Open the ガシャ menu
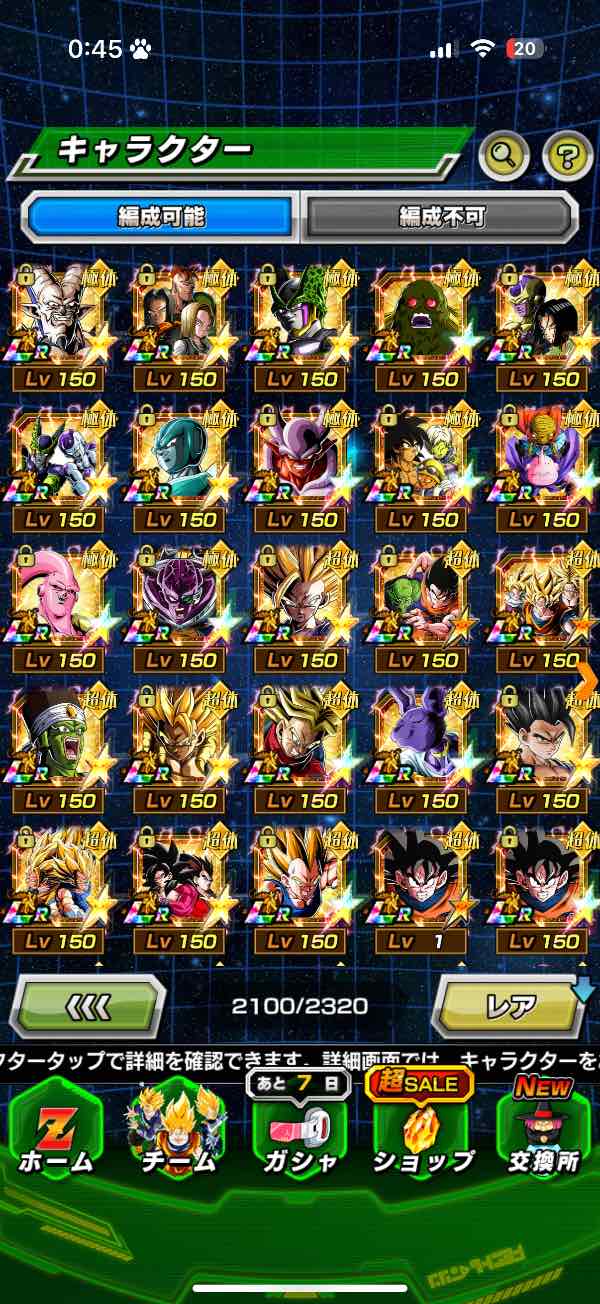The width and height of the screenshot is (600, 1304). (299, 1128)
